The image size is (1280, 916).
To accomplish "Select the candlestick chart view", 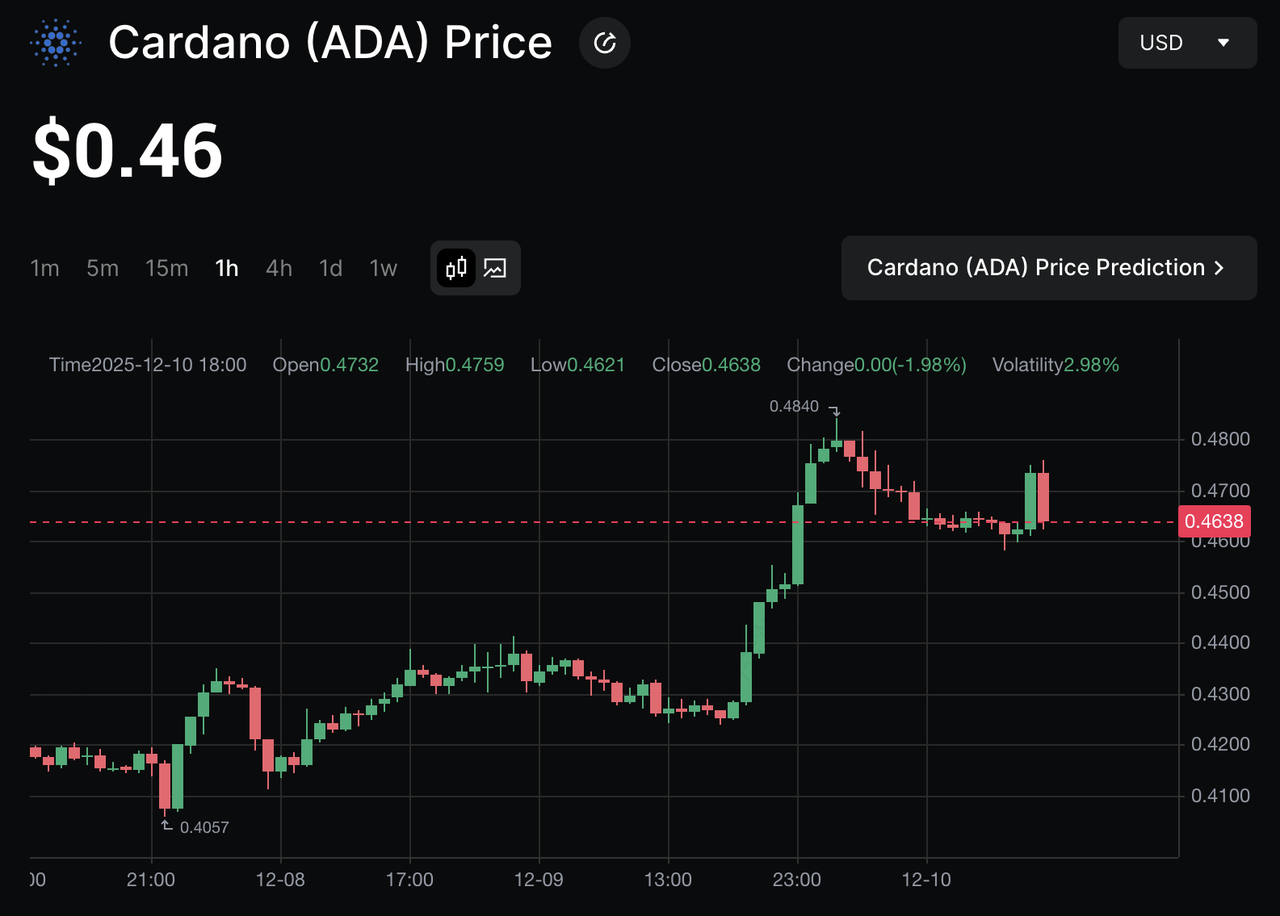I will (457, 268).
